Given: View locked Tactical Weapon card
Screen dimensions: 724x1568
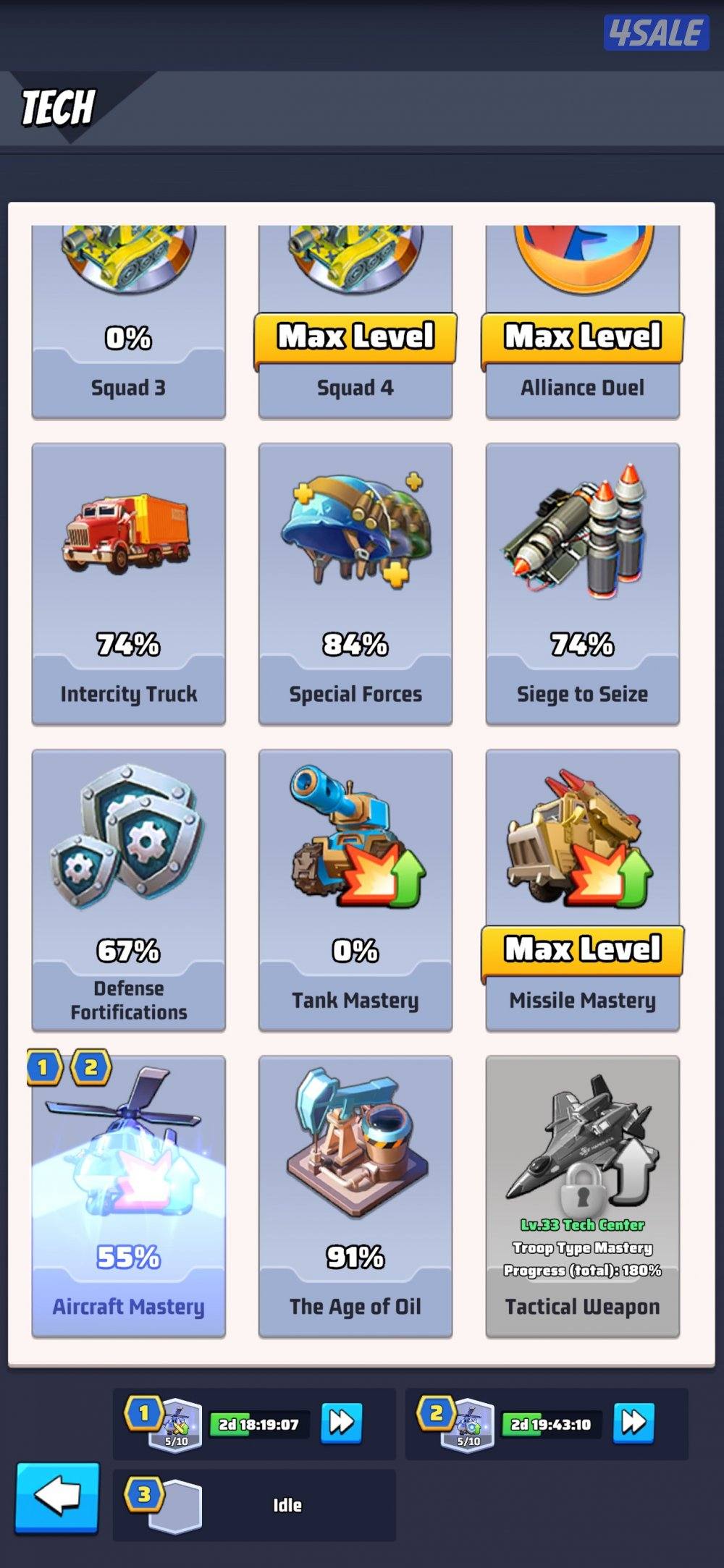Looking at the screenshot, I should point(582,1196).
